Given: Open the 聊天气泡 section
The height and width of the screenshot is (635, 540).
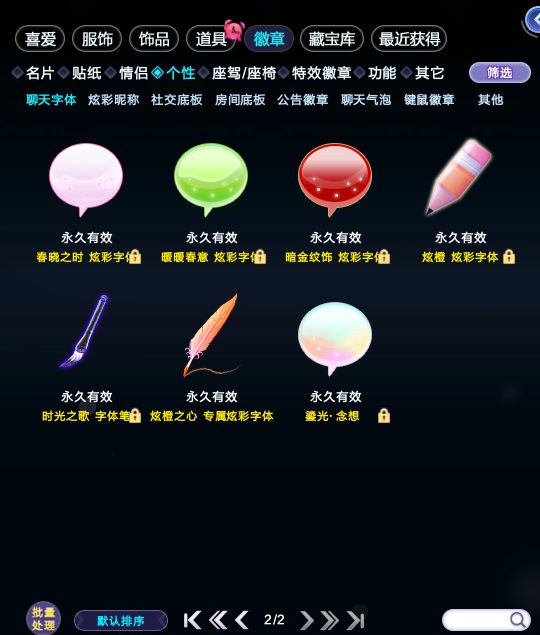Looking at the screenshot, I should (366, 100).
